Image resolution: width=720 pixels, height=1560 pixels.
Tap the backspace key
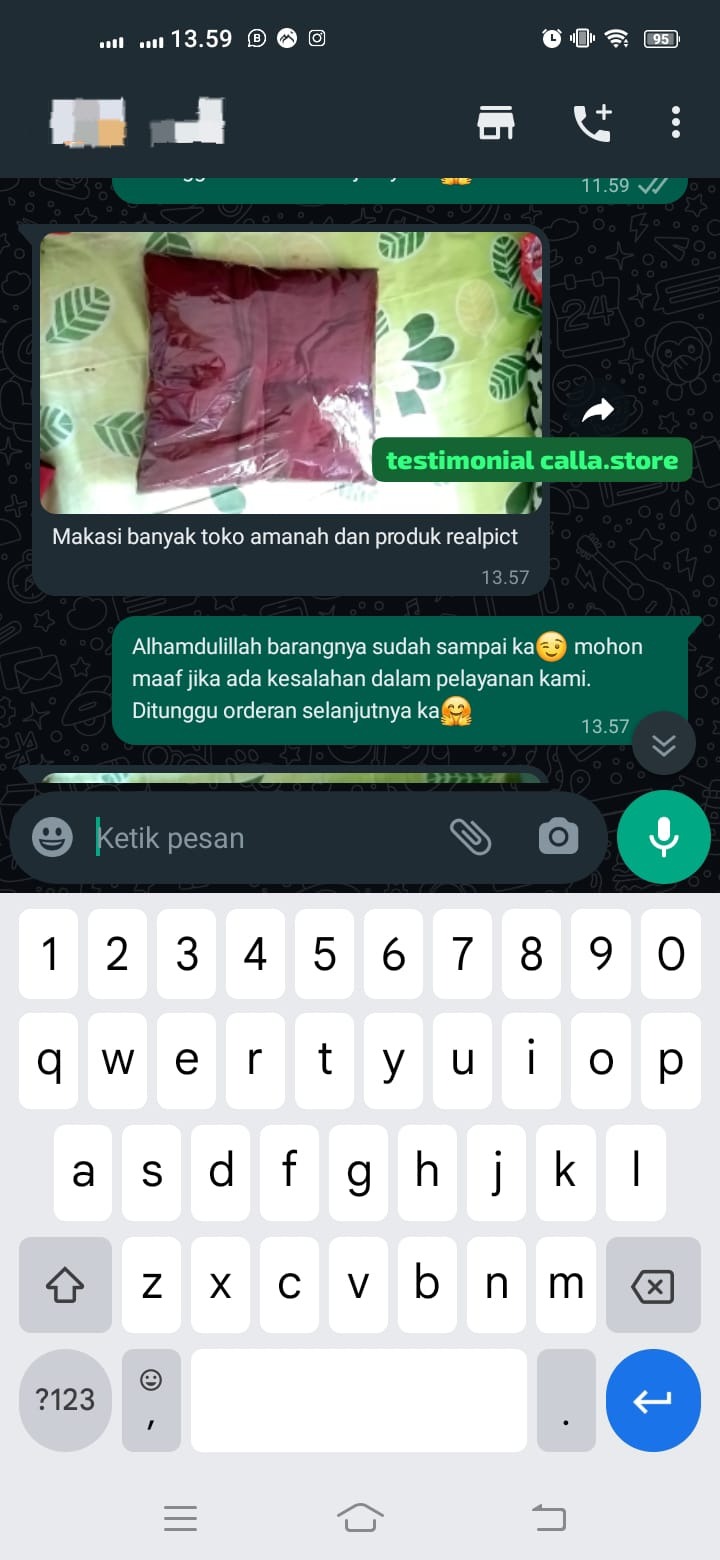pyautogui.click(x=654, y=1285)
